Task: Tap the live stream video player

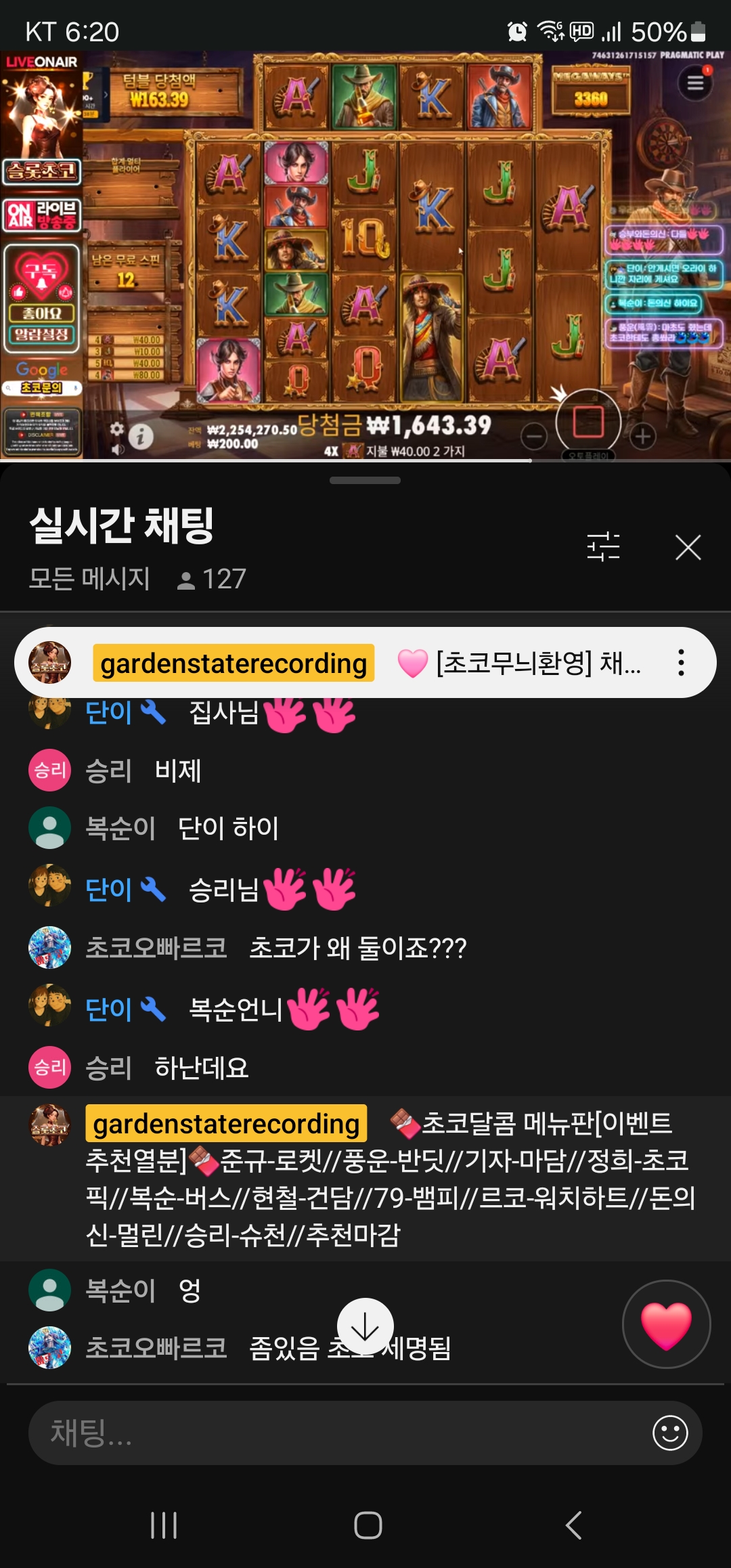Action: [x=365, y=256]
